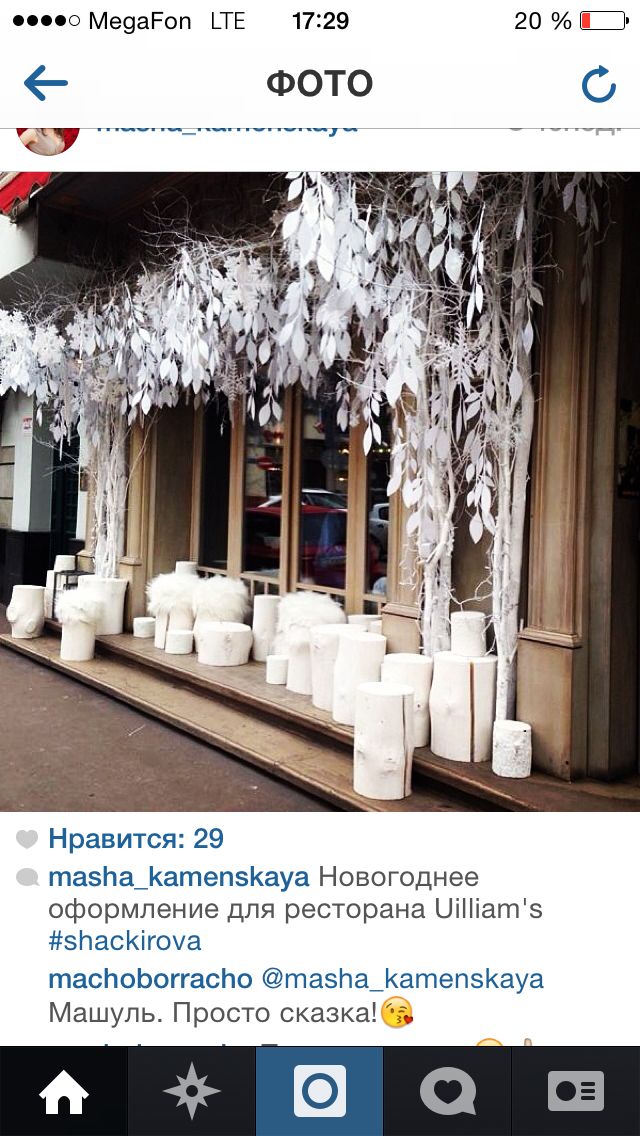
Task: View the 29 likes list
Action: point(135,839)
